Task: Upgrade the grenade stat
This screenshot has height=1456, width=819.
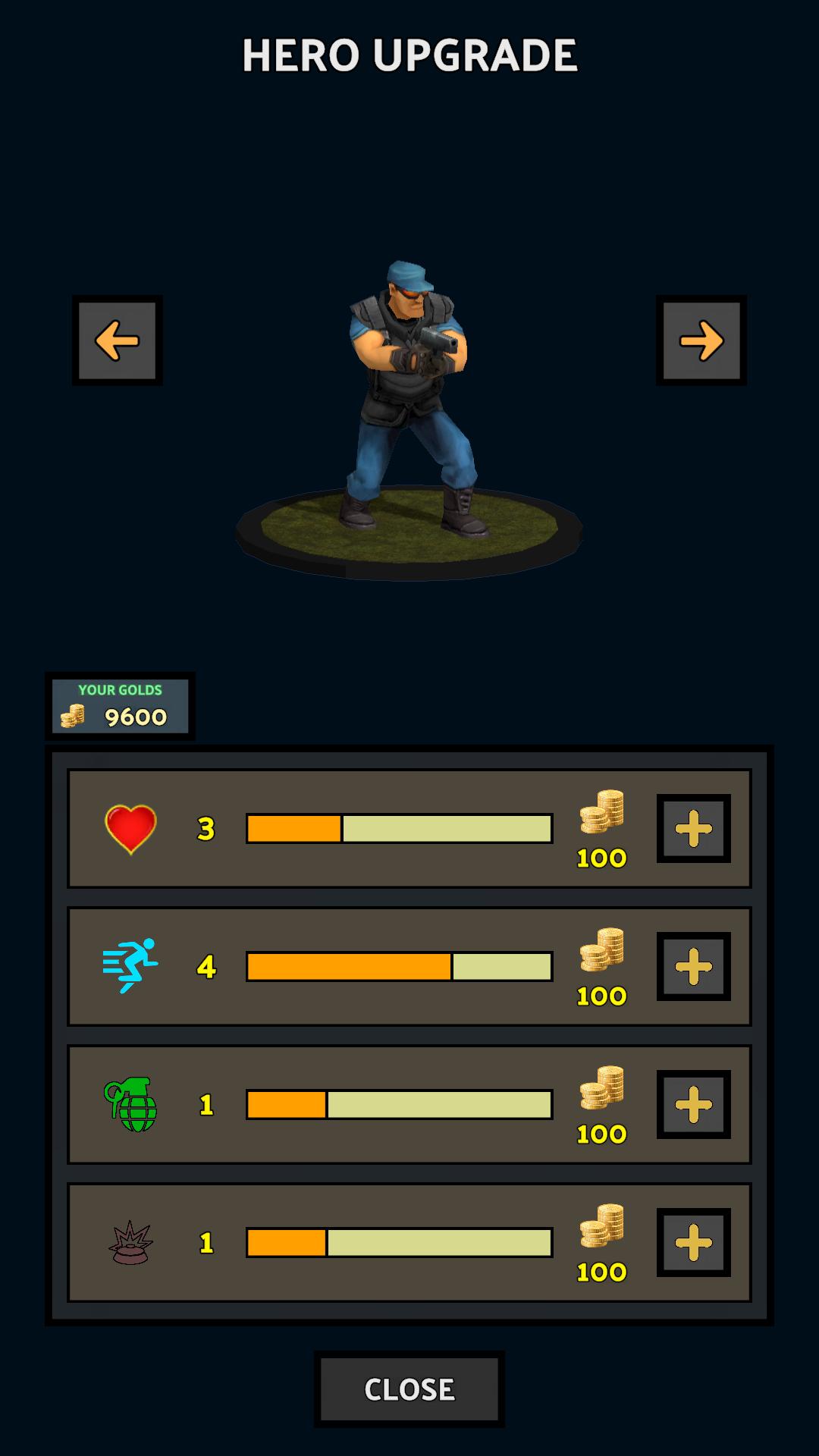Action: click(693, 1105)
